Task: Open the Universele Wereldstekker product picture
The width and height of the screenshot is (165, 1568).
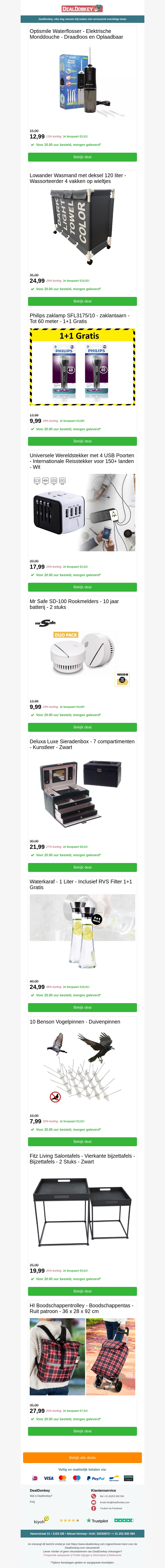Action: (82, 513)
